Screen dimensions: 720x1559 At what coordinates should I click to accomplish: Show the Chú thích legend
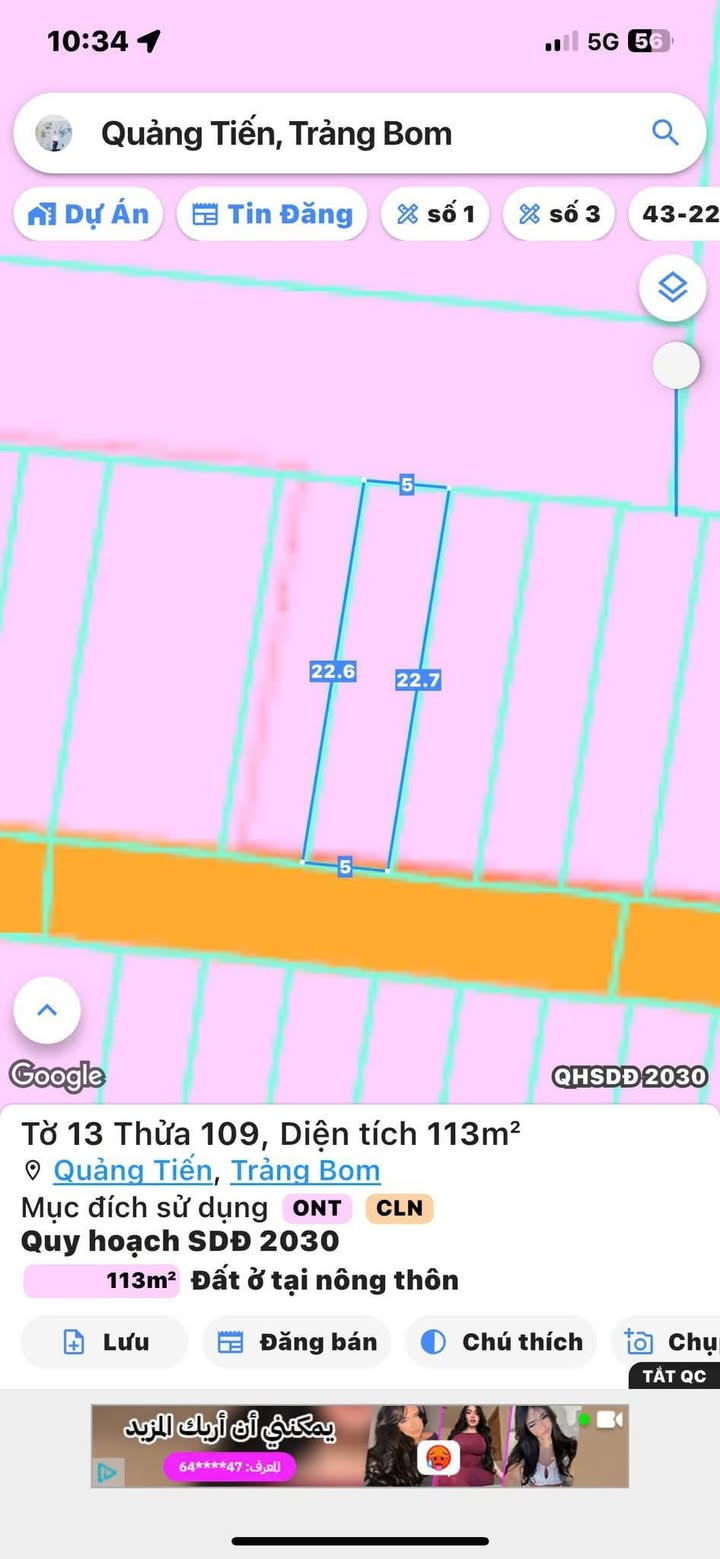coord(501,1342)
